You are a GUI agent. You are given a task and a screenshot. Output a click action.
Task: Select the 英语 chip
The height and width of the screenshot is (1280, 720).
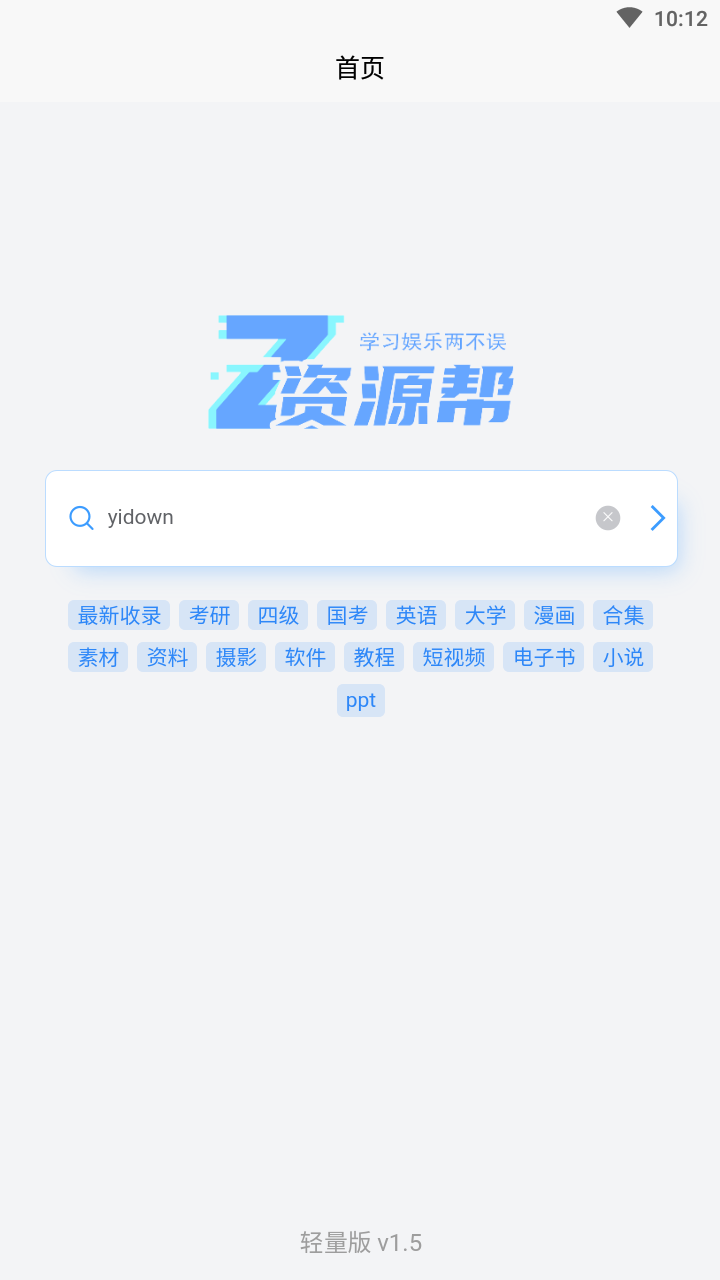point(416,615)
